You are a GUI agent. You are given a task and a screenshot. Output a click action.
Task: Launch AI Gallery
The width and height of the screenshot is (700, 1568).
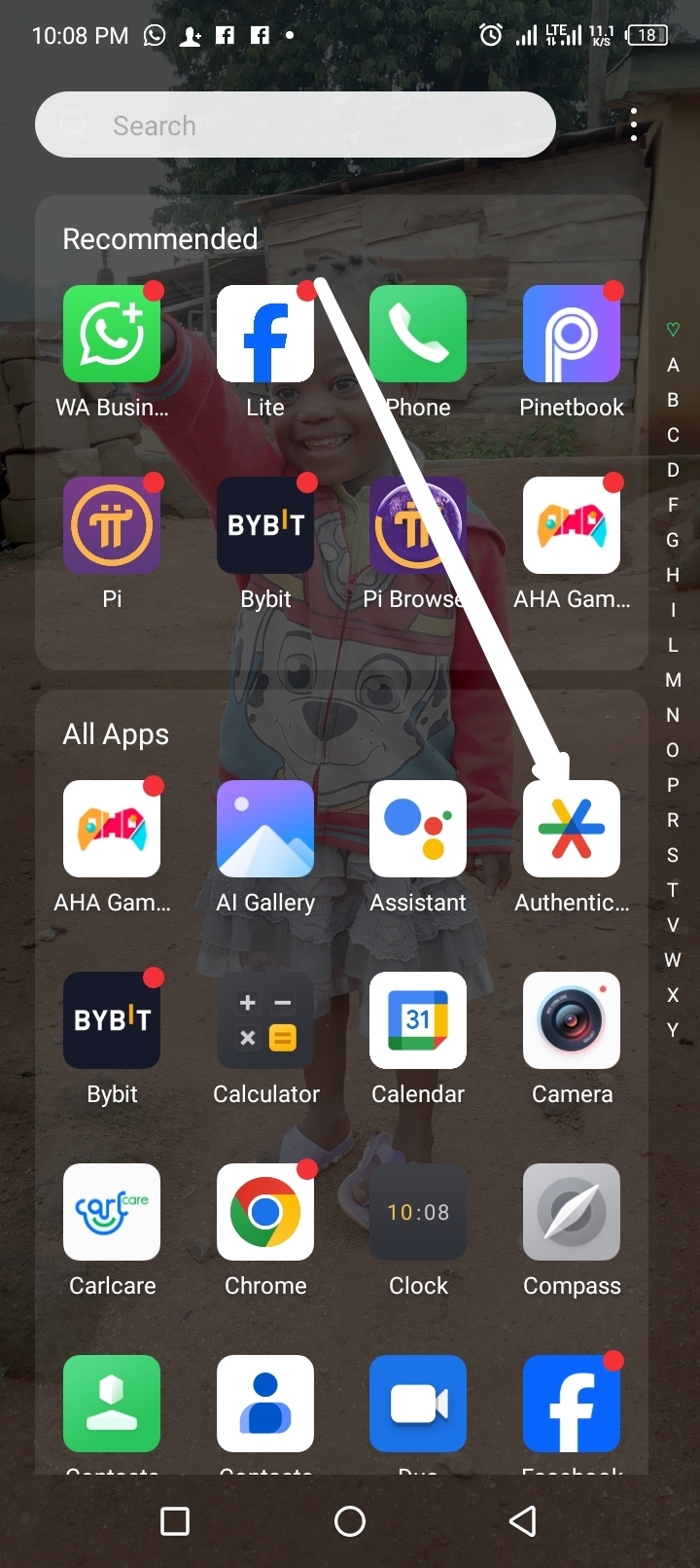(264, 829)
